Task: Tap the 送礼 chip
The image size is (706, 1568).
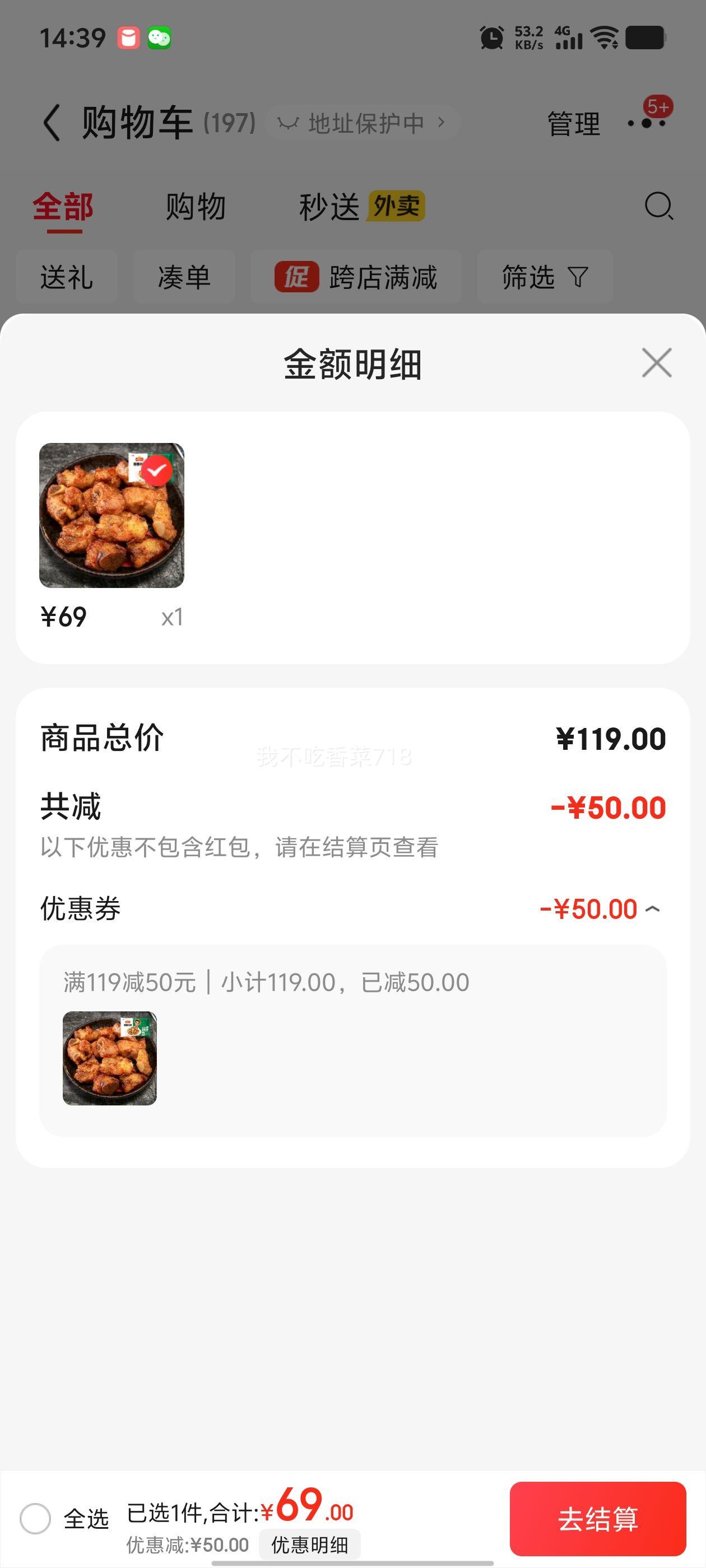Action: point(66,277)
